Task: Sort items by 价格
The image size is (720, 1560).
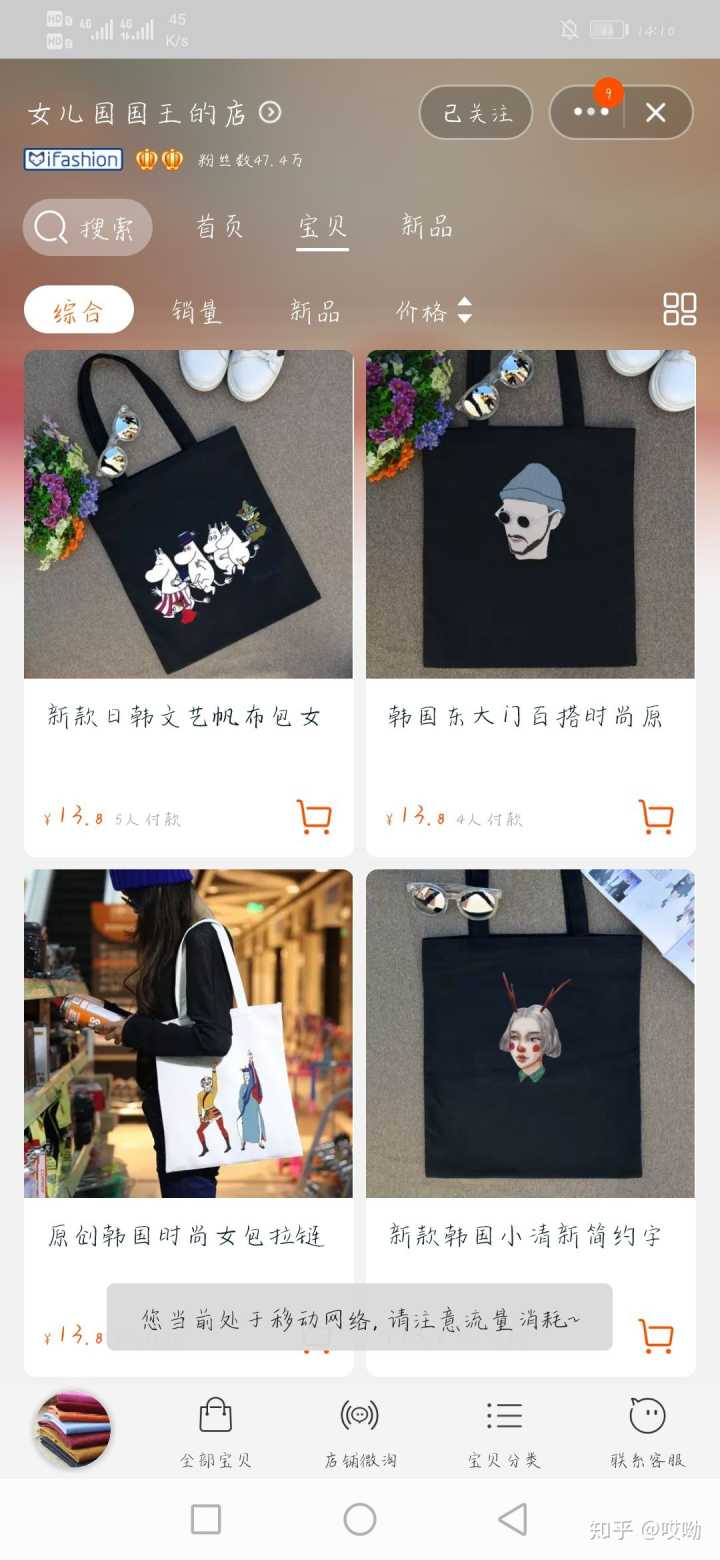Action: [x=432, y=311]
